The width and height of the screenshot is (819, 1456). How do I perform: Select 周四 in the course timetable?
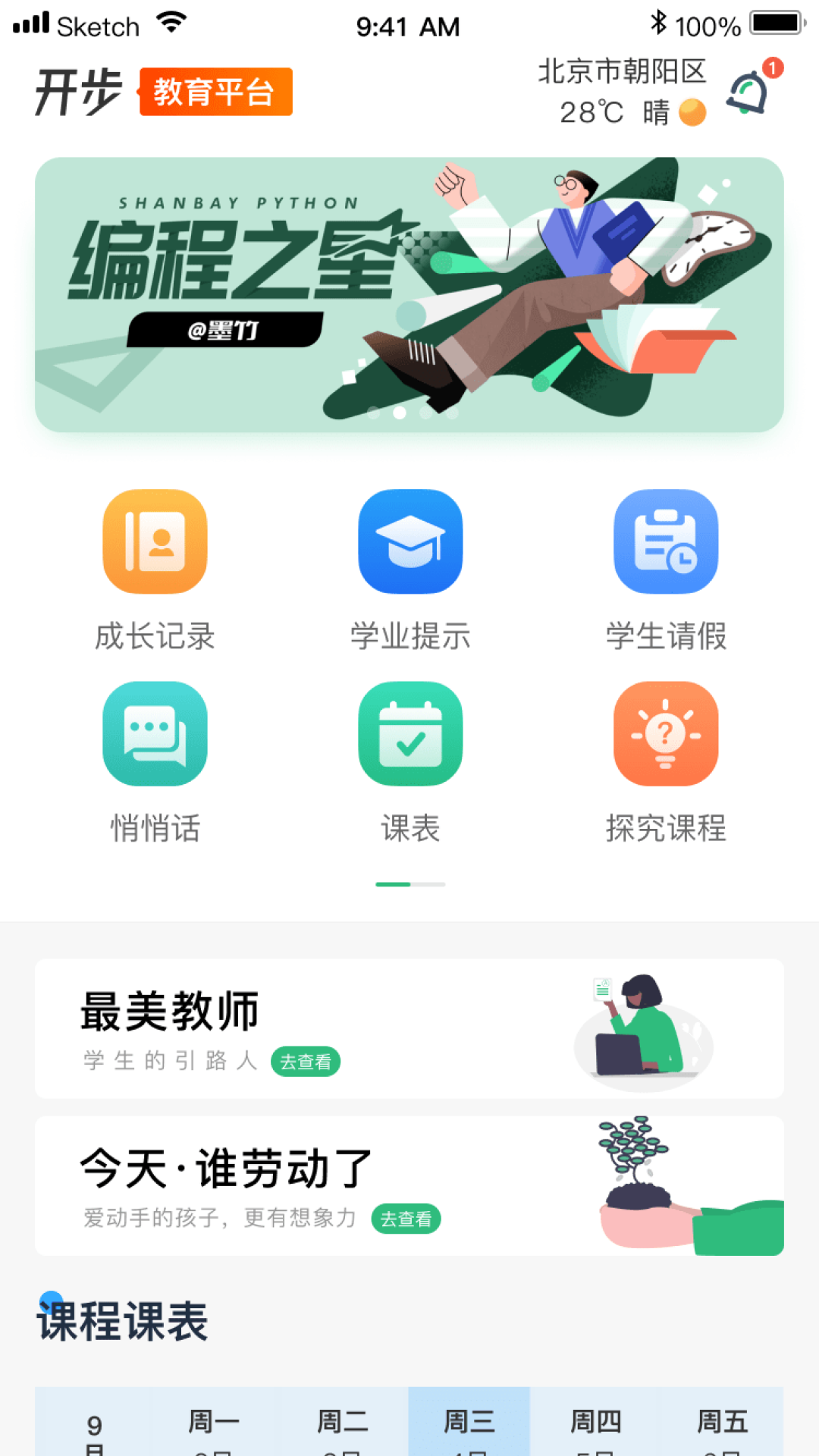click(x=596, y=1422)
